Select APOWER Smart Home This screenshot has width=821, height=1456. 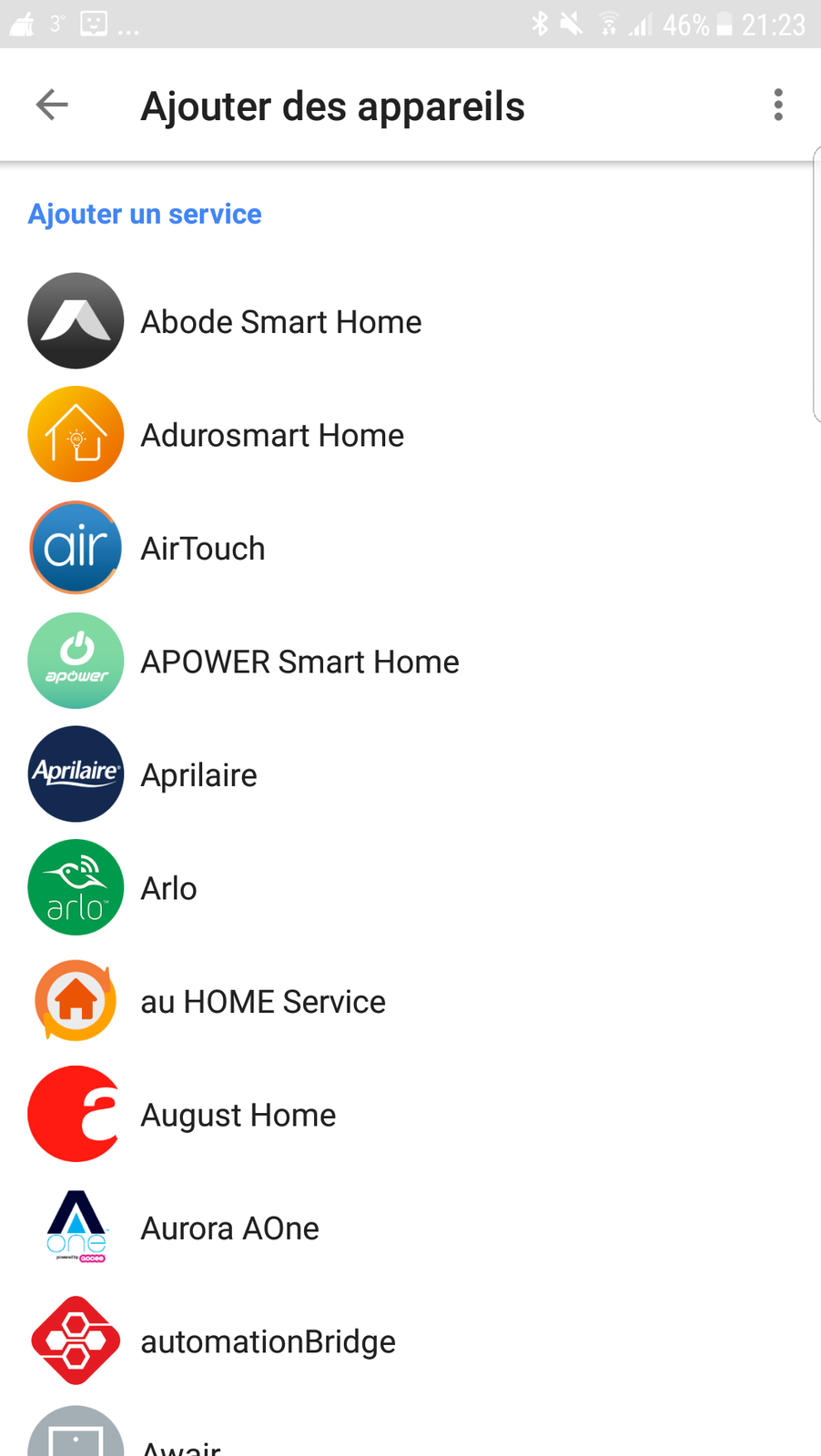[x=299, y=662]
